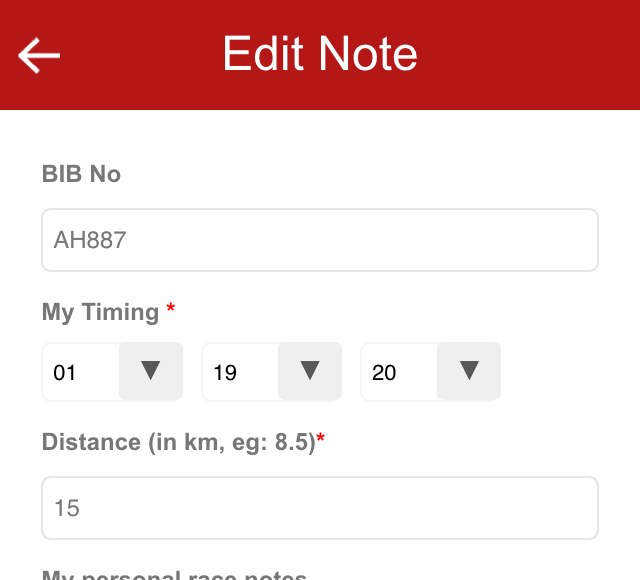The height and width of the screenshot is (580, 640).
Task: Open the seconds dropdown showing 20
Action: (x=430, y=372)
